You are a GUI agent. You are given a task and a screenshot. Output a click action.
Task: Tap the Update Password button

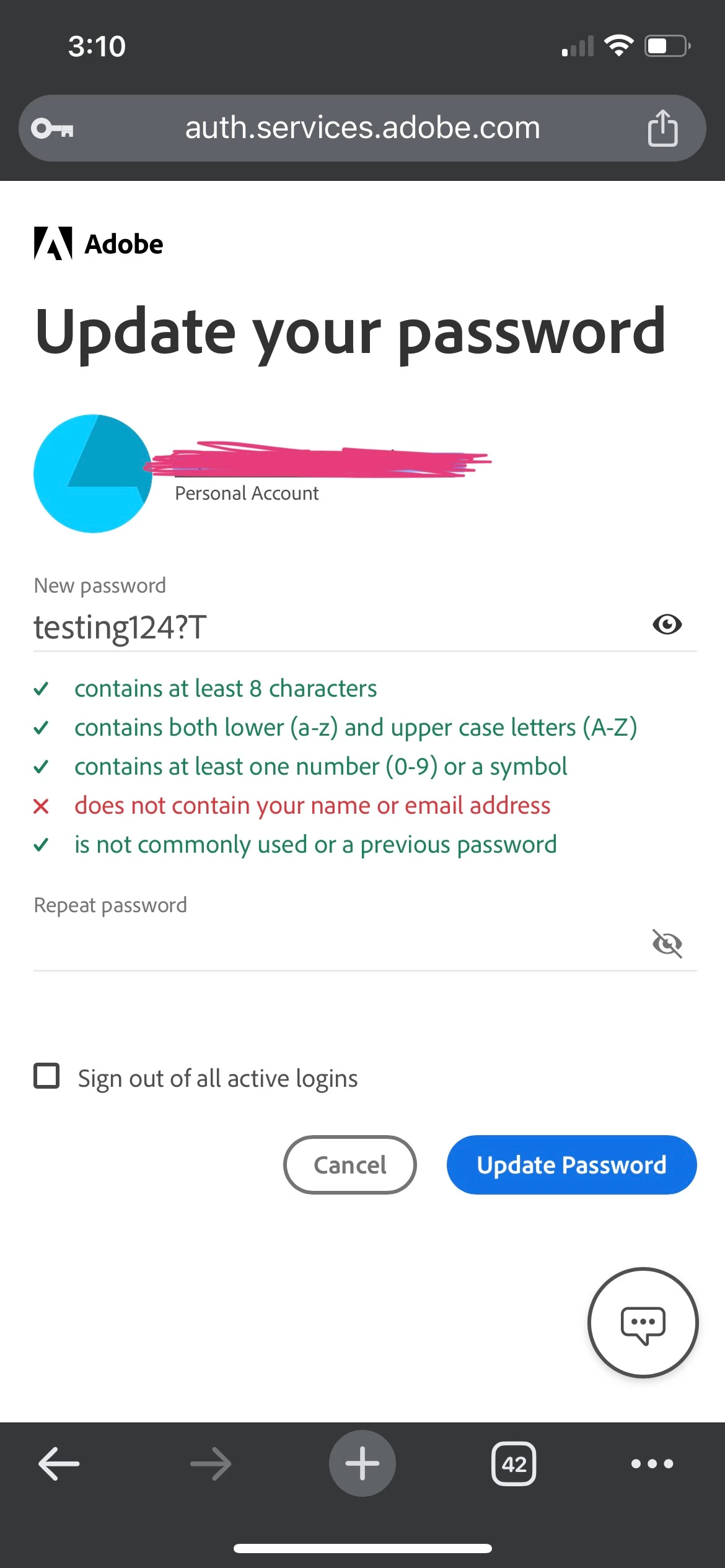click(x=571, y=1165)
